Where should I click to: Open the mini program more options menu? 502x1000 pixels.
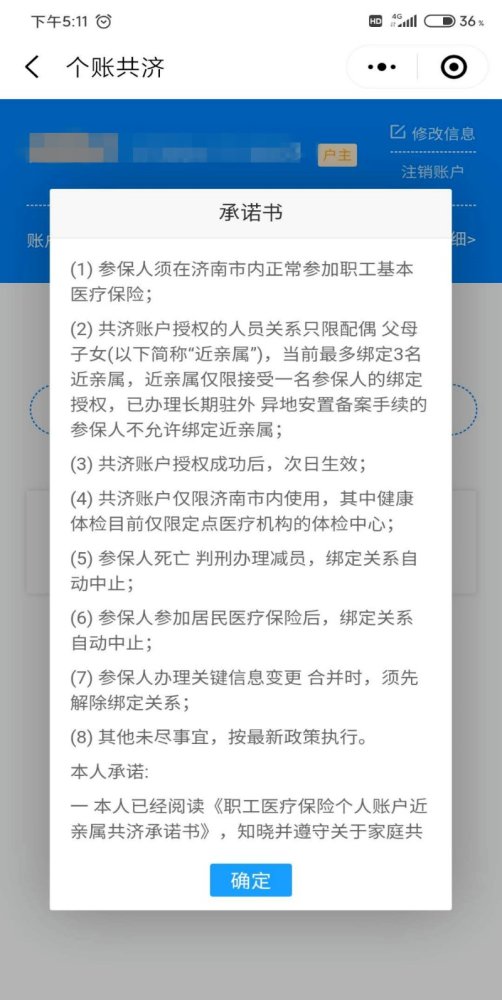coord(382,67)
